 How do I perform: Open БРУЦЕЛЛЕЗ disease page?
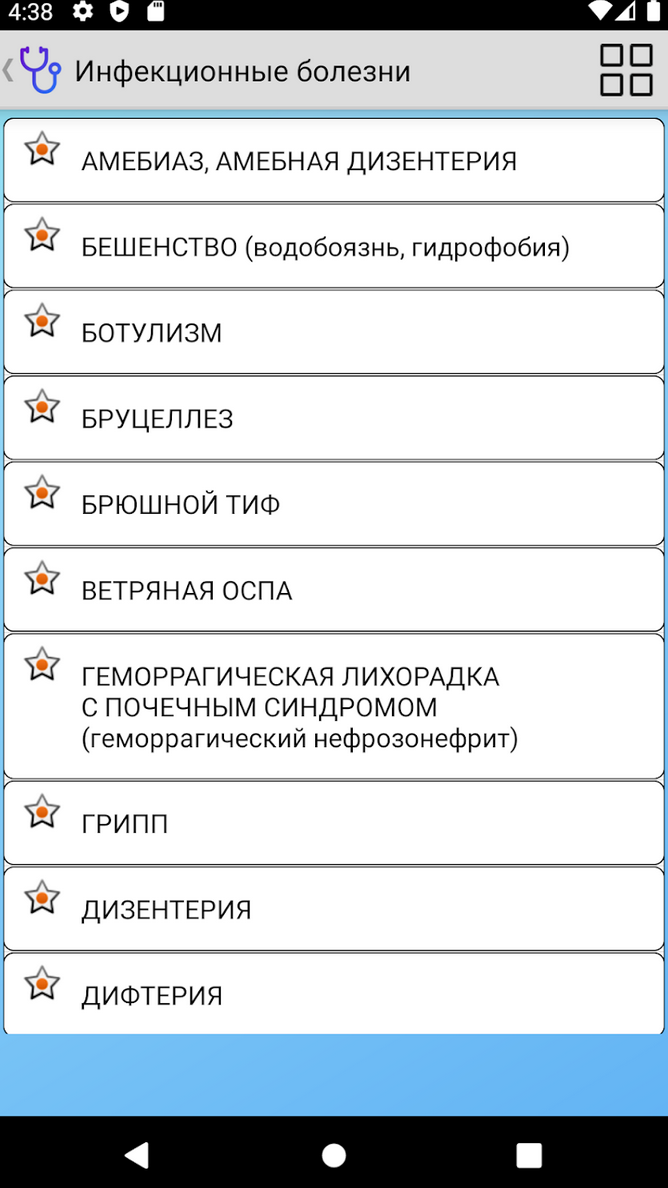point(334,417)
